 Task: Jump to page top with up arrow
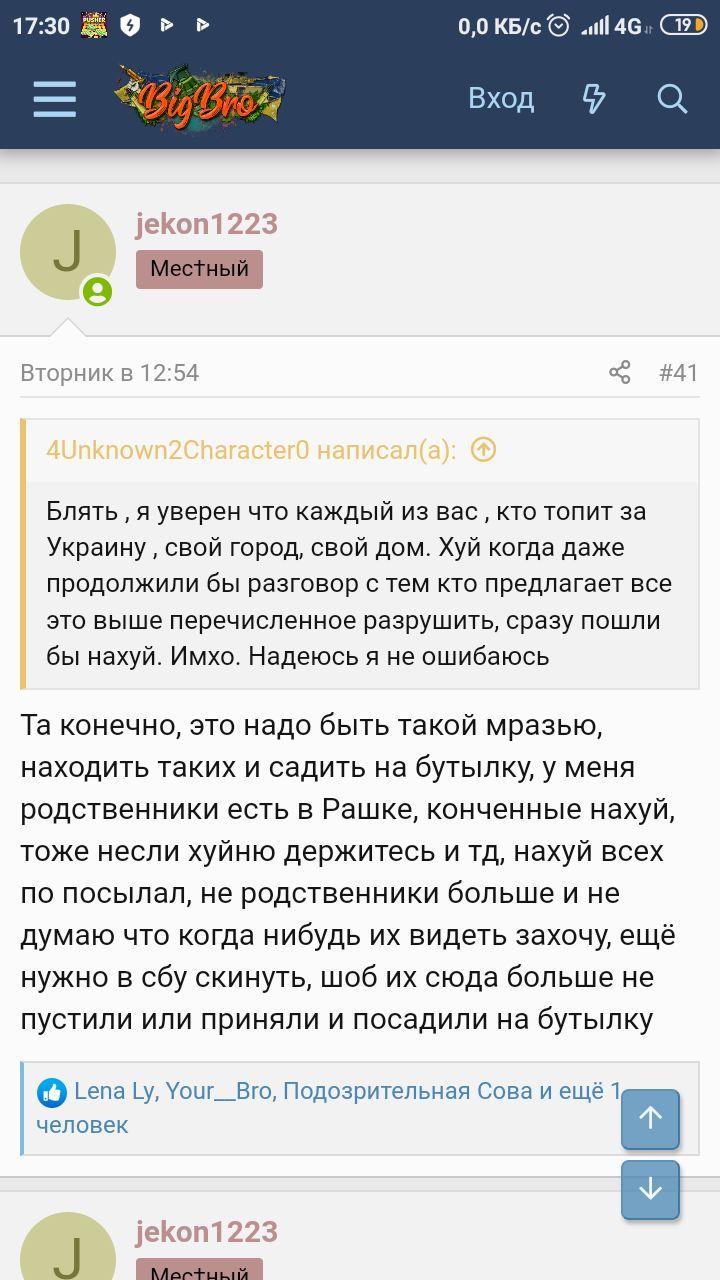(x=650, y=1118)
